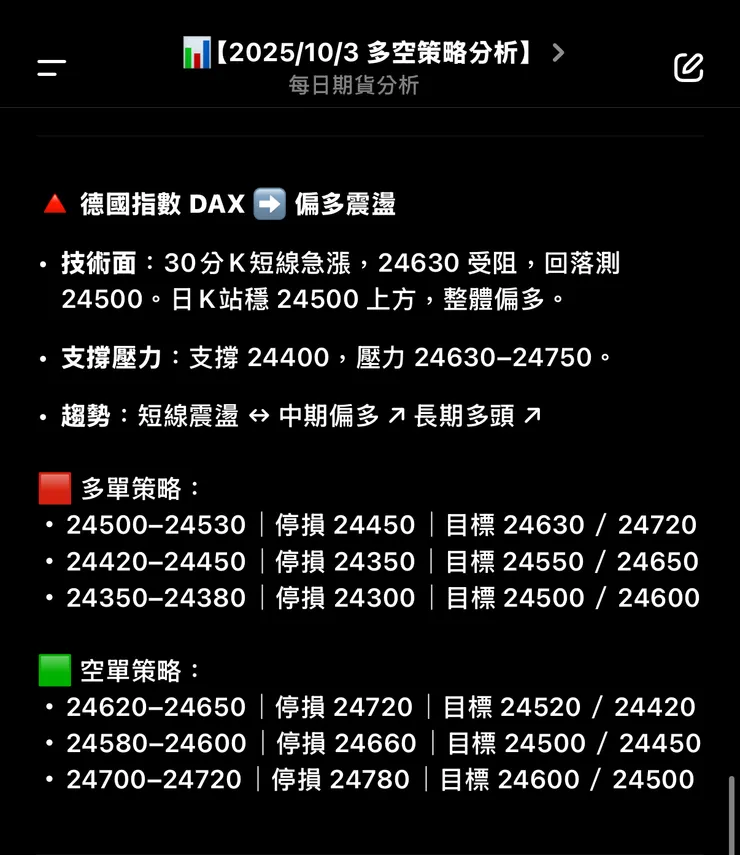Viewport: 740px width, 855px height.
Task: Click the up-trend arrow after 長期多頭
Action: click(531, 414)
